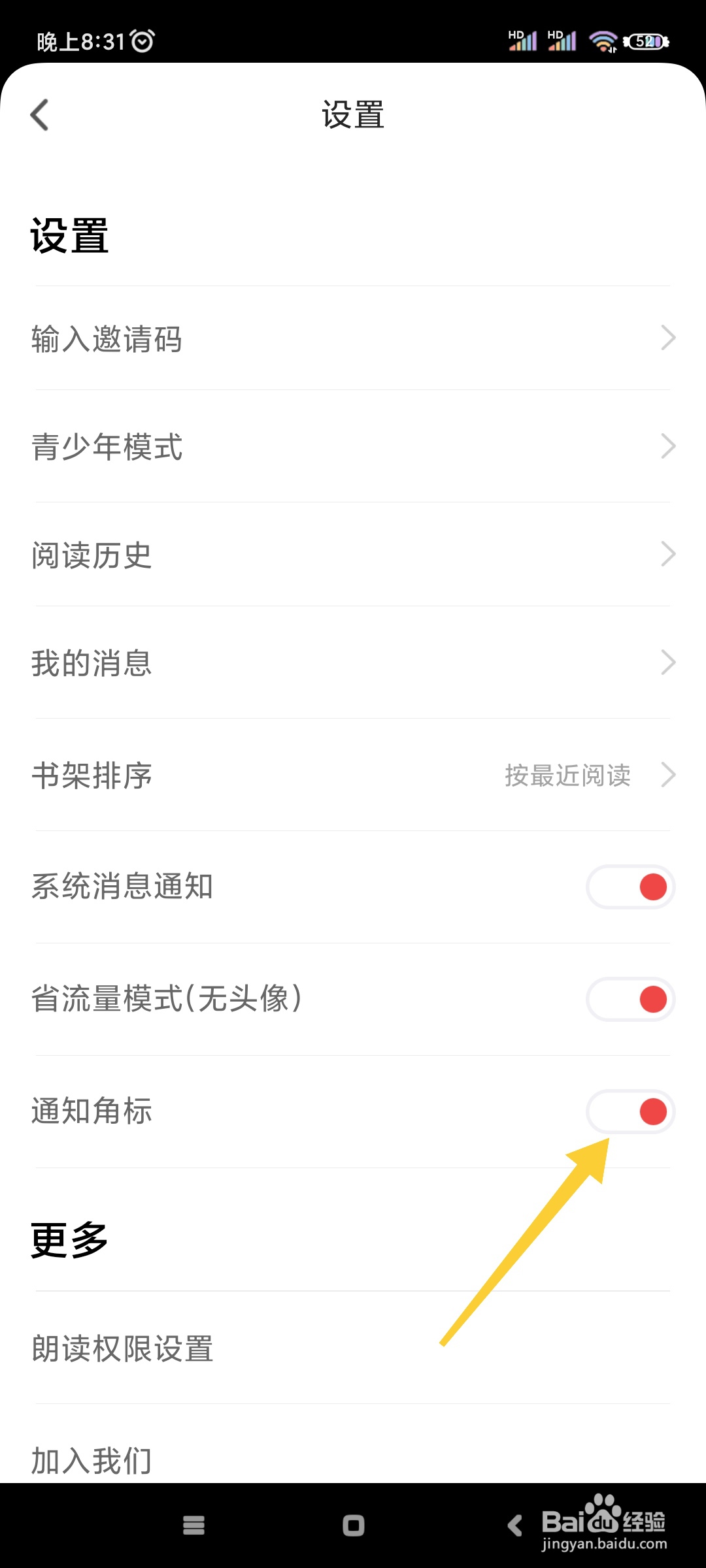Toggle 通知角标 switch
This screenshot has width=706, height=1568.
click(x=630, y=1112)
